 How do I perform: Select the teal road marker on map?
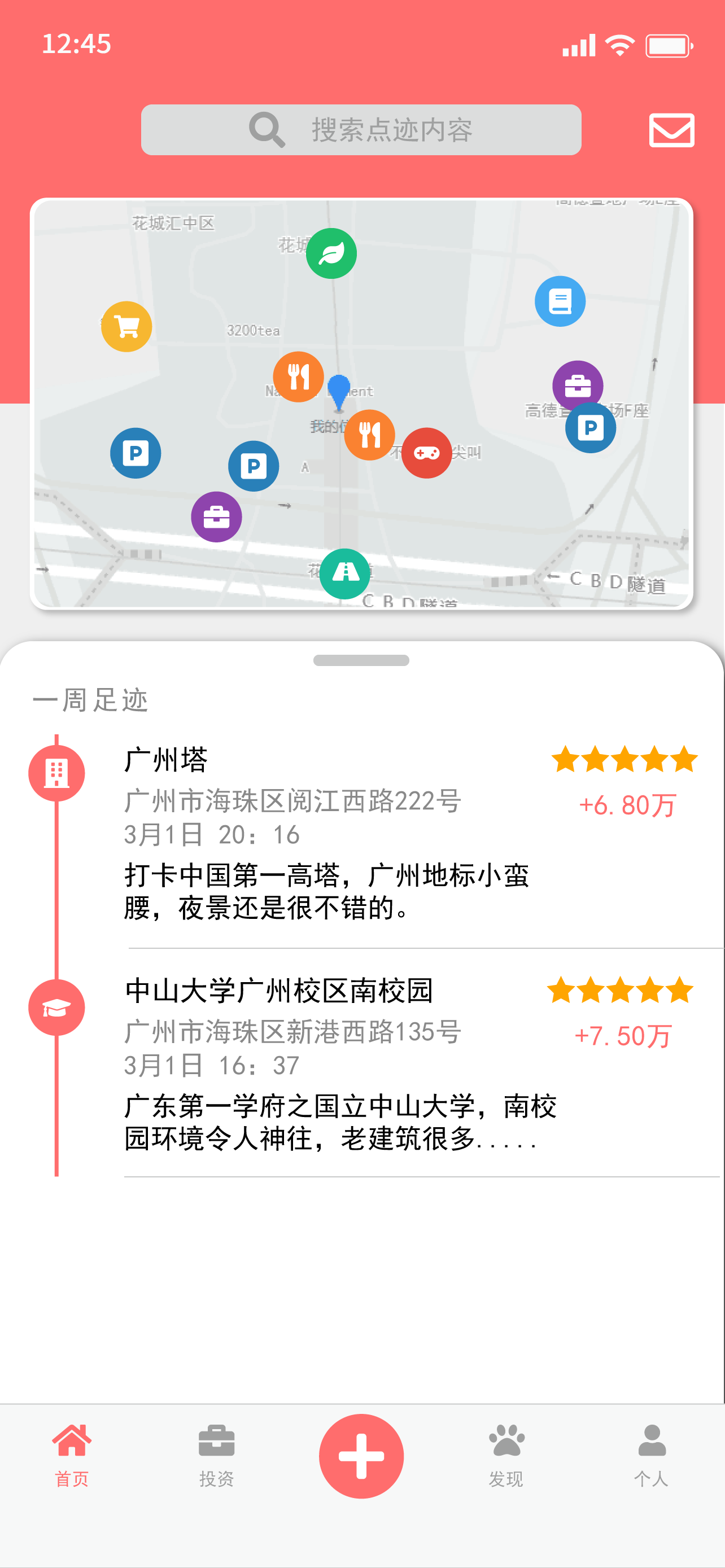(345, 573)
